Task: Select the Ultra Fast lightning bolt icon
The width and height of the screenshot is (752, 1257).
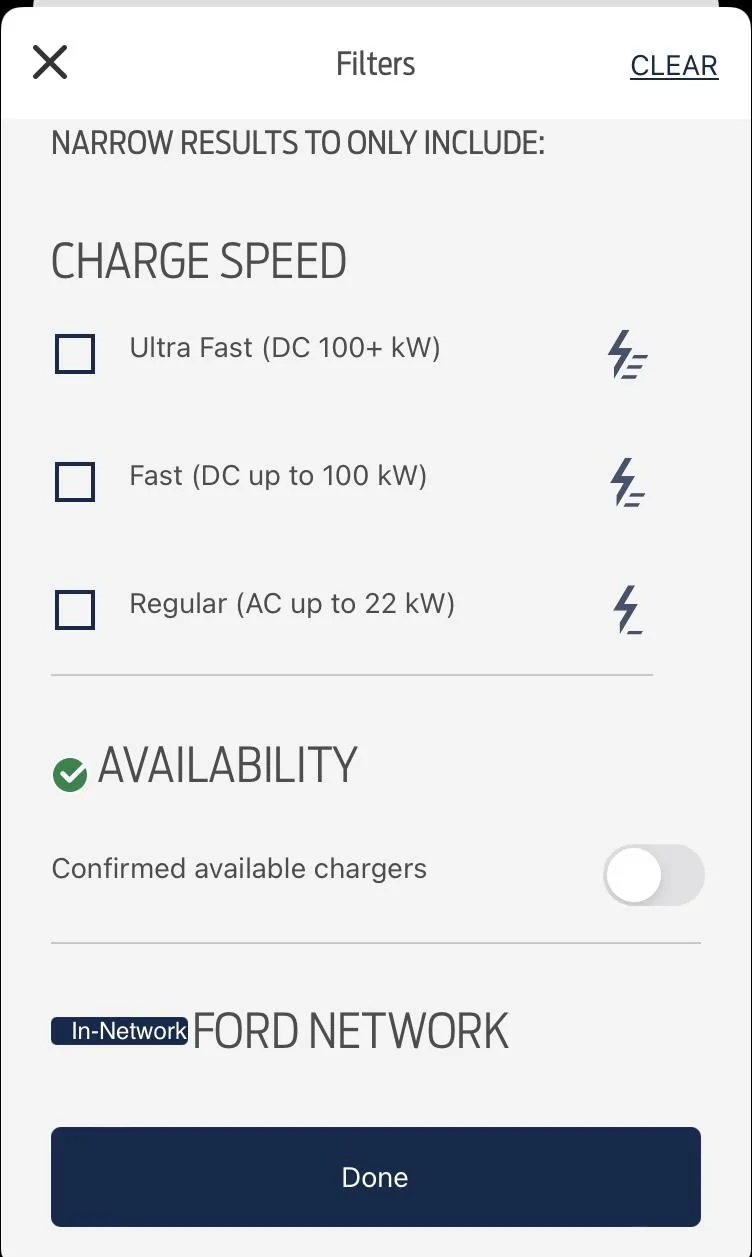Action: tap(627, 355)
